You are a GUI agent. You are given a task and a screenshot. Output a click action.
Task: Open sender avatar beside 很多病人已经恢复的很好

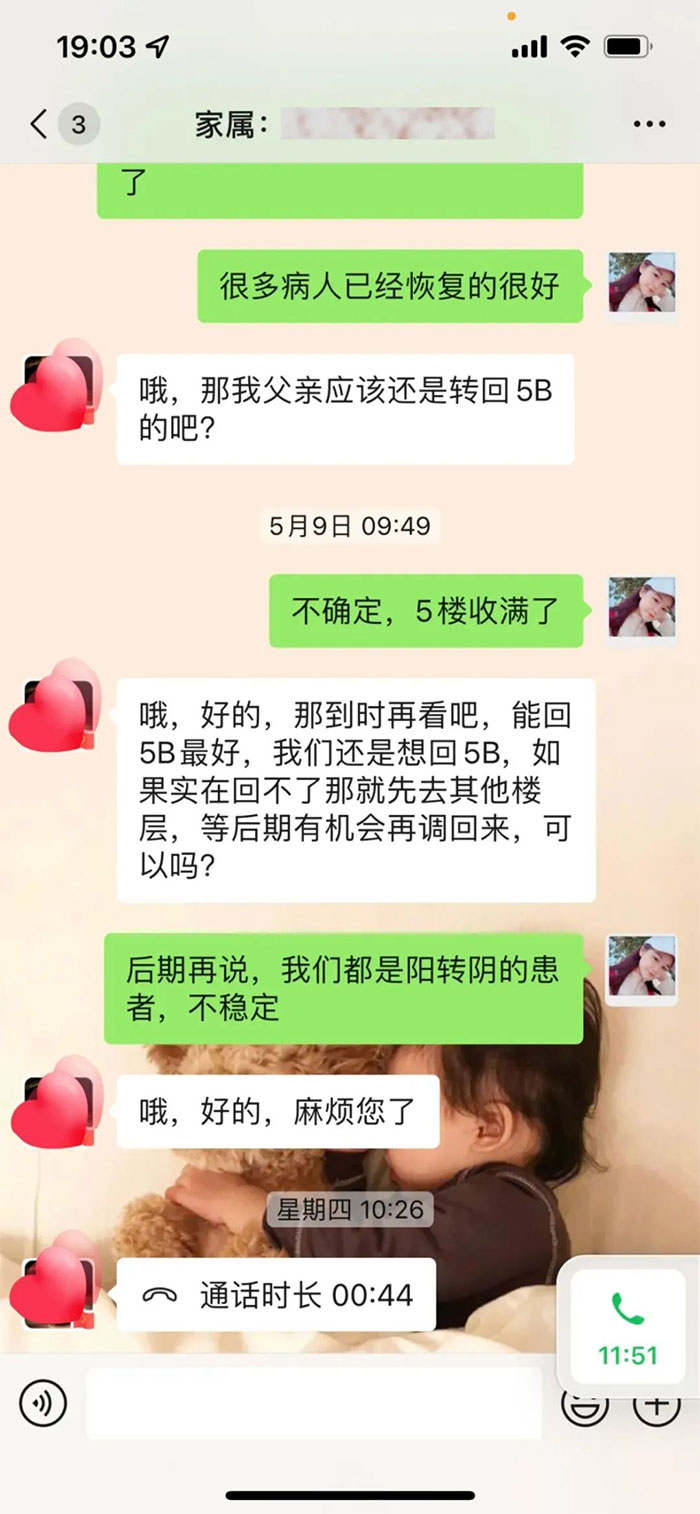coord(642,285)
